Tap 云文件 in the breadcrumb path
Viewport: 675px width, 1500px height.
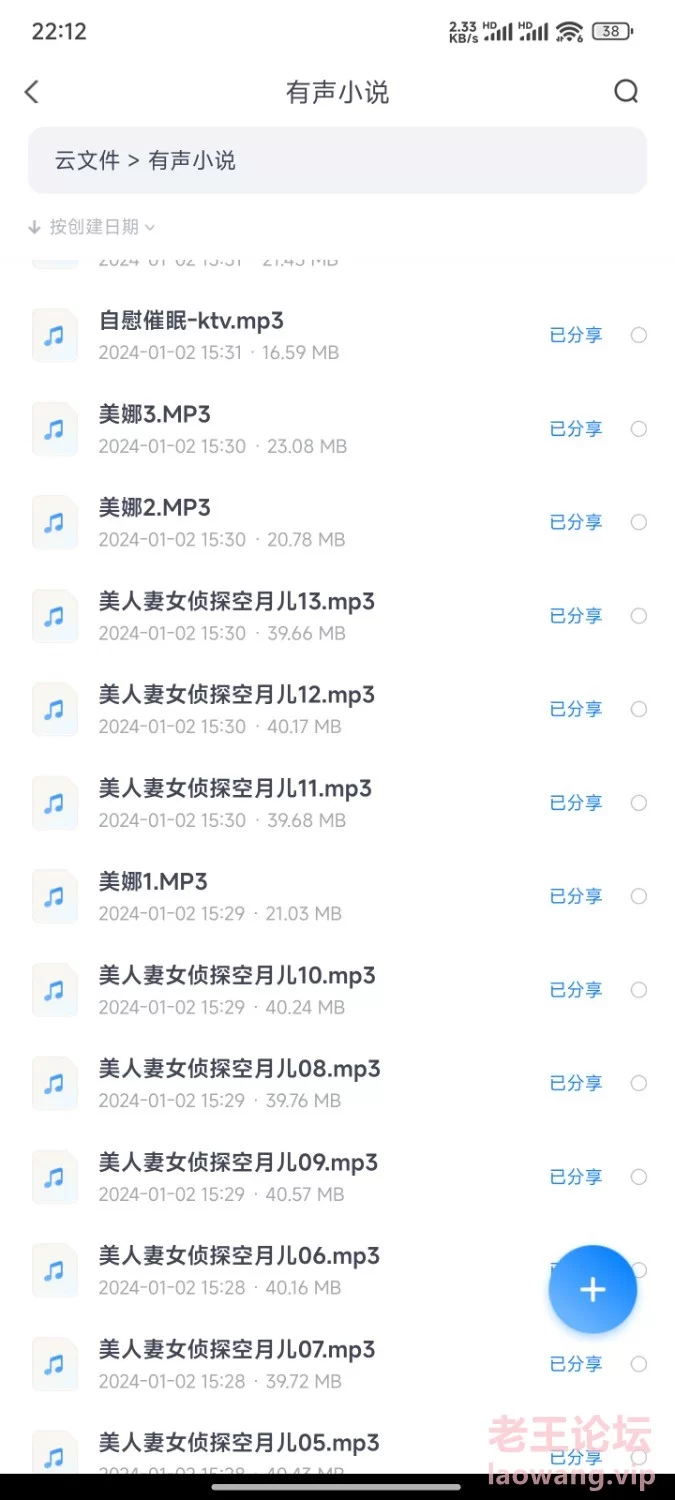point(87,160)
